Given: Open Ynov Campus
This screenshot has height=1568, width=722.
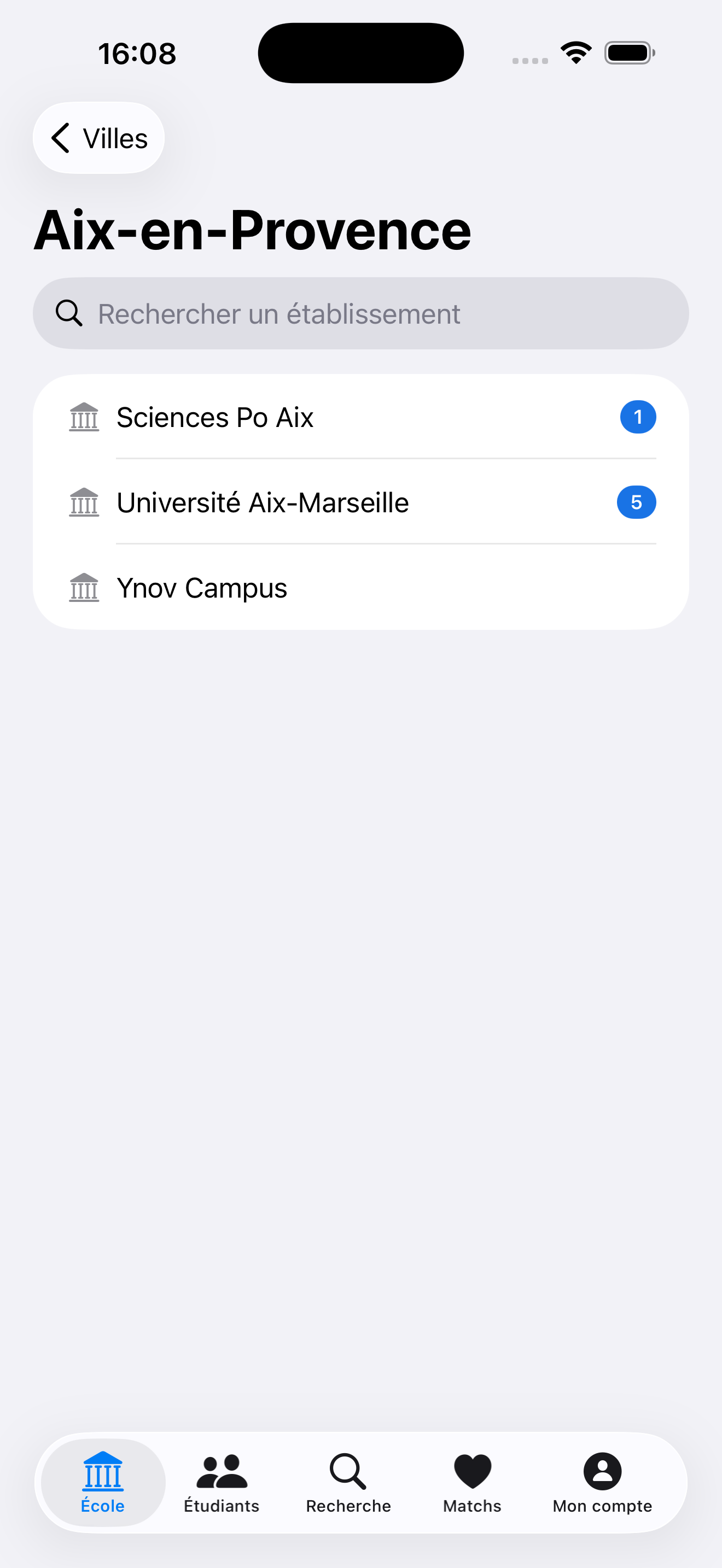Looking at the screenshot, I should pos(360,588).
